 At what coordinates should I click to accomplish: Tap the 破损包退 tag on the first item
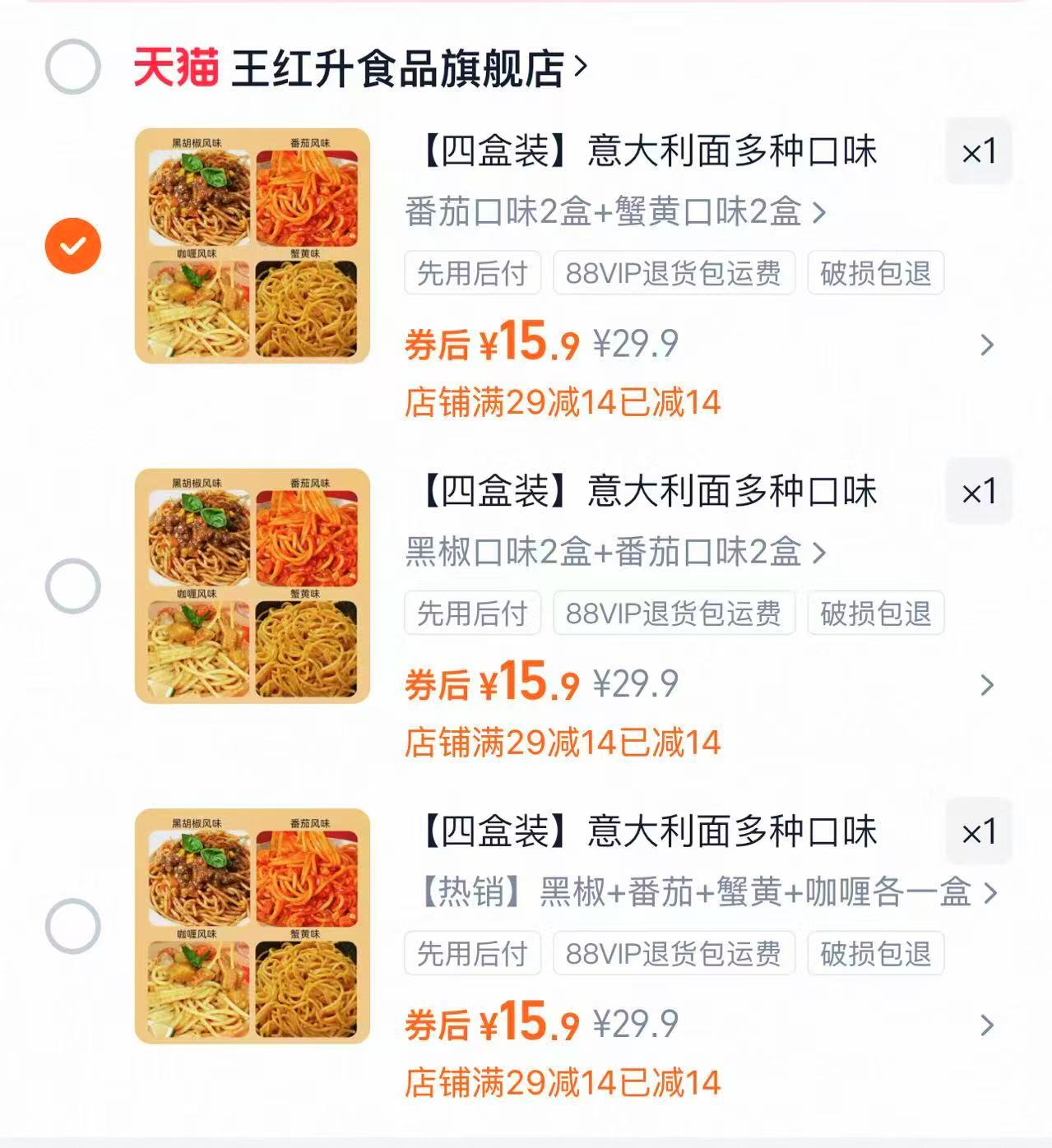pyautogui.click(x=874, y=274)
